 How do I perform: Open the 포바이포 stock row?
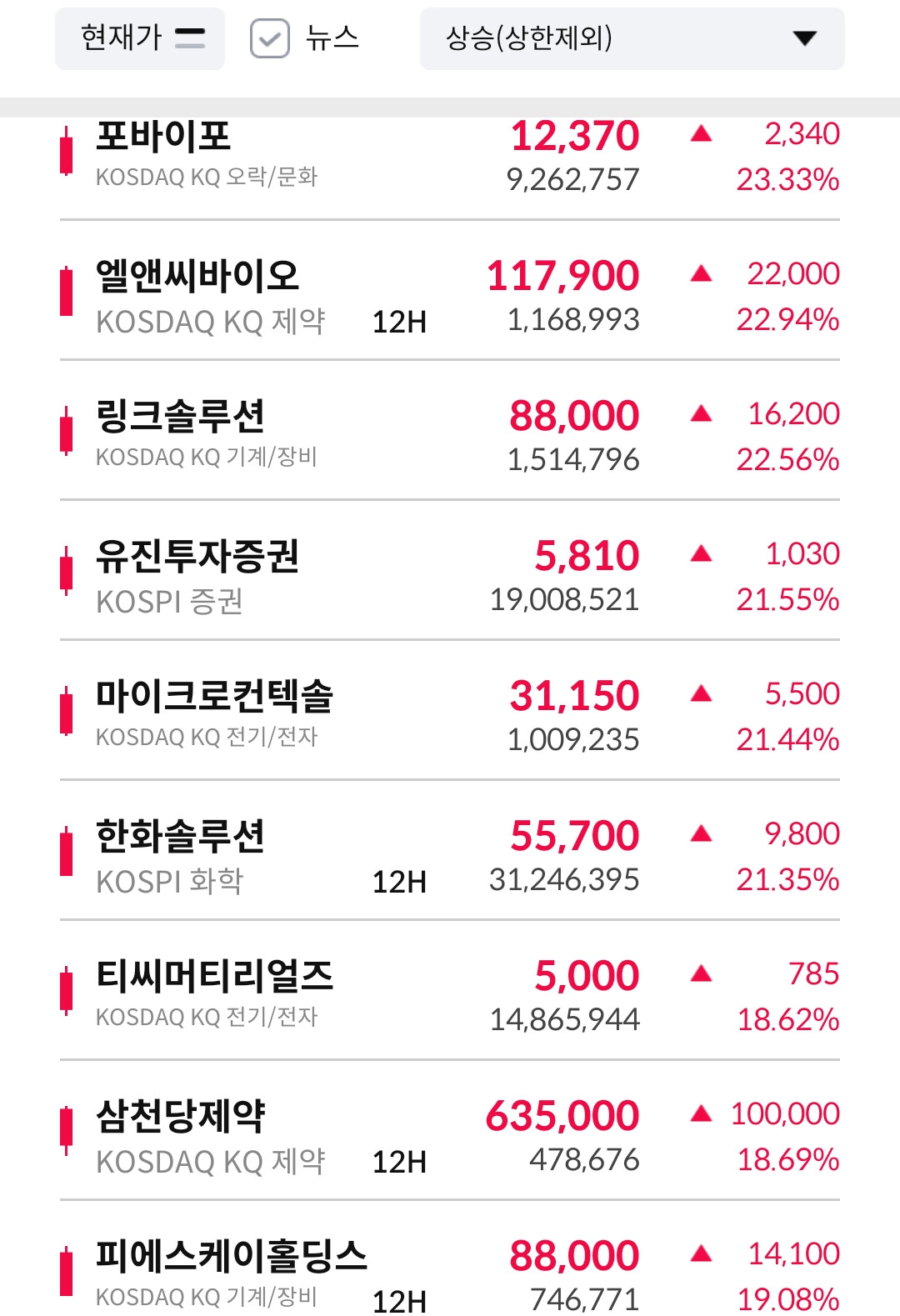450,157
